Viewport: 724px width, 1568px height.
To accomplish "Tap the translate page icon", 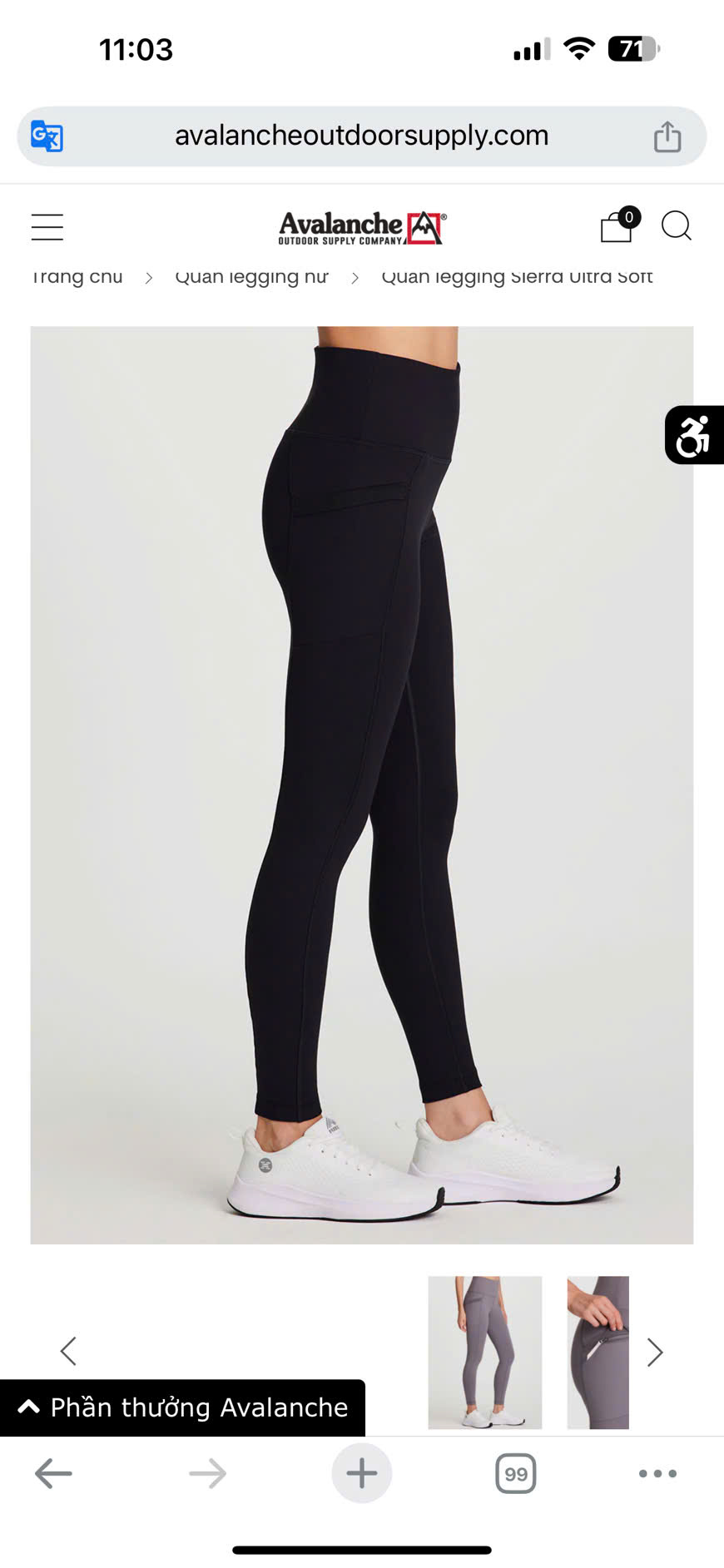I will (x=47, y=136).
